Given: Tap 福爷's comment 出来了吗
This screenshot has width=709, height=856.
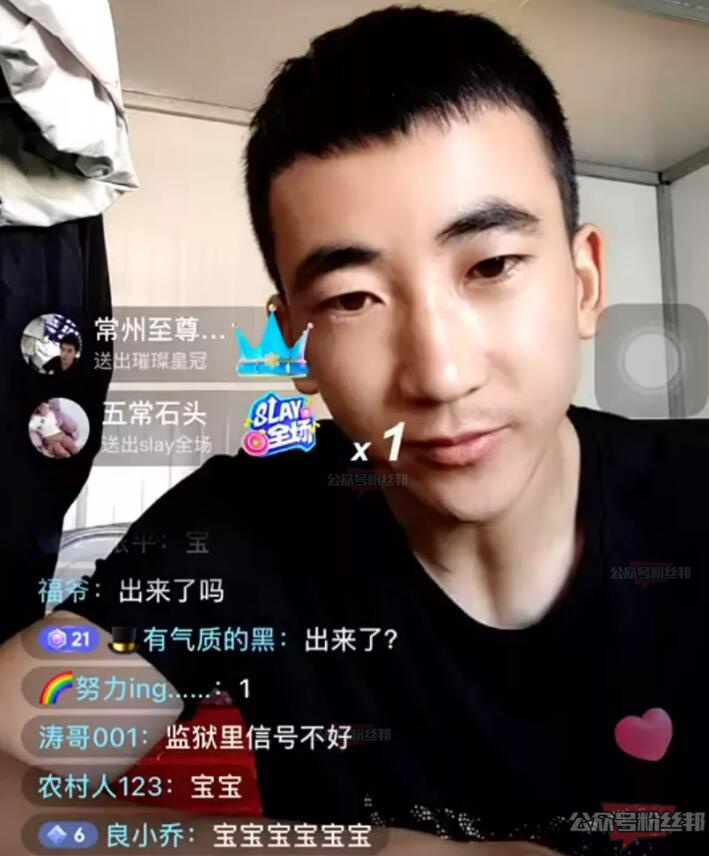Looking at the screenshot, I should (130, 590).
